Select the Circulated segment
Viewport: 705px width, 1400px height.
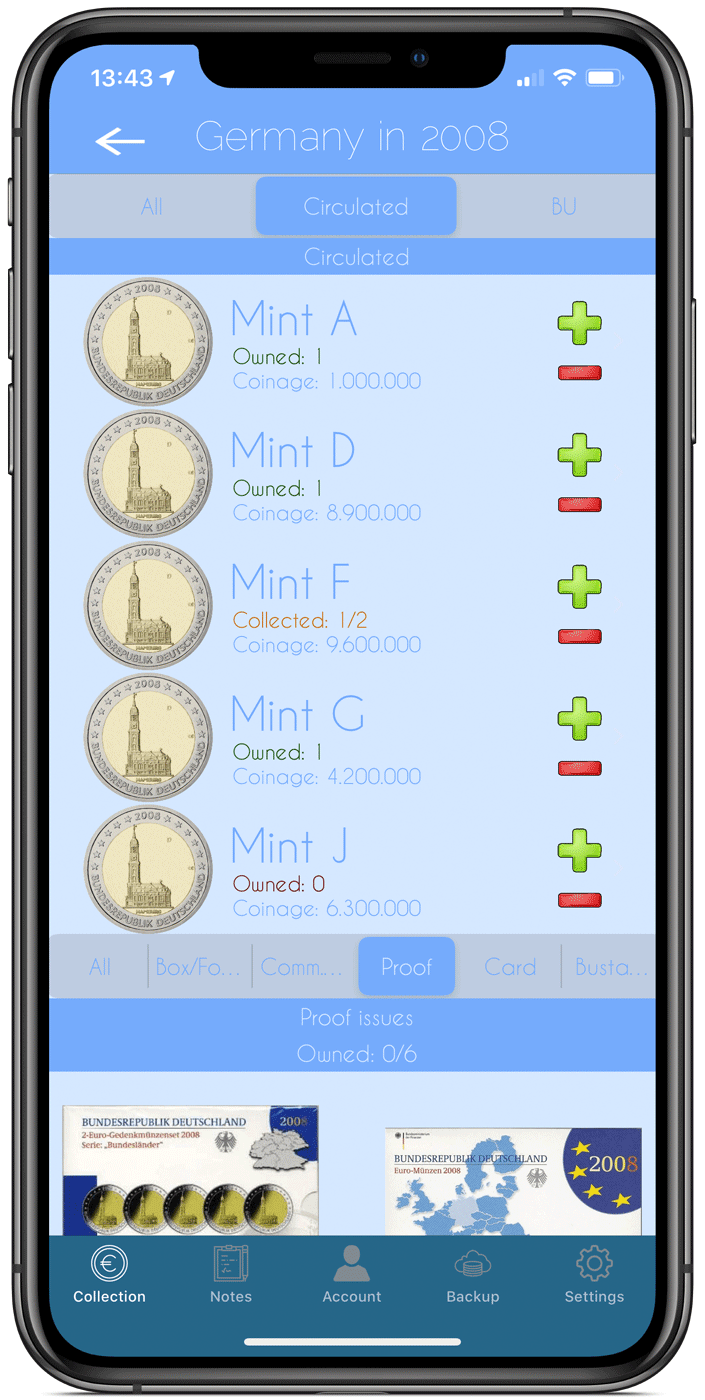(x=356, y=207)
